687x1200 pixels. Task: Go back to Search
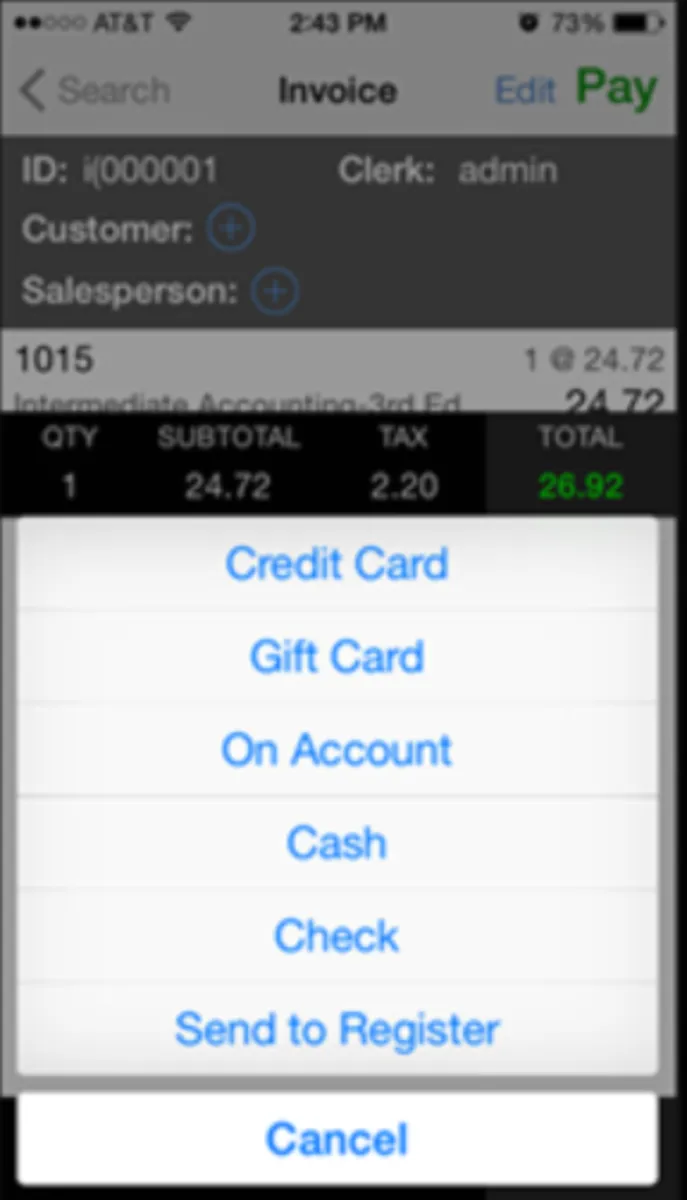(95, 91)
